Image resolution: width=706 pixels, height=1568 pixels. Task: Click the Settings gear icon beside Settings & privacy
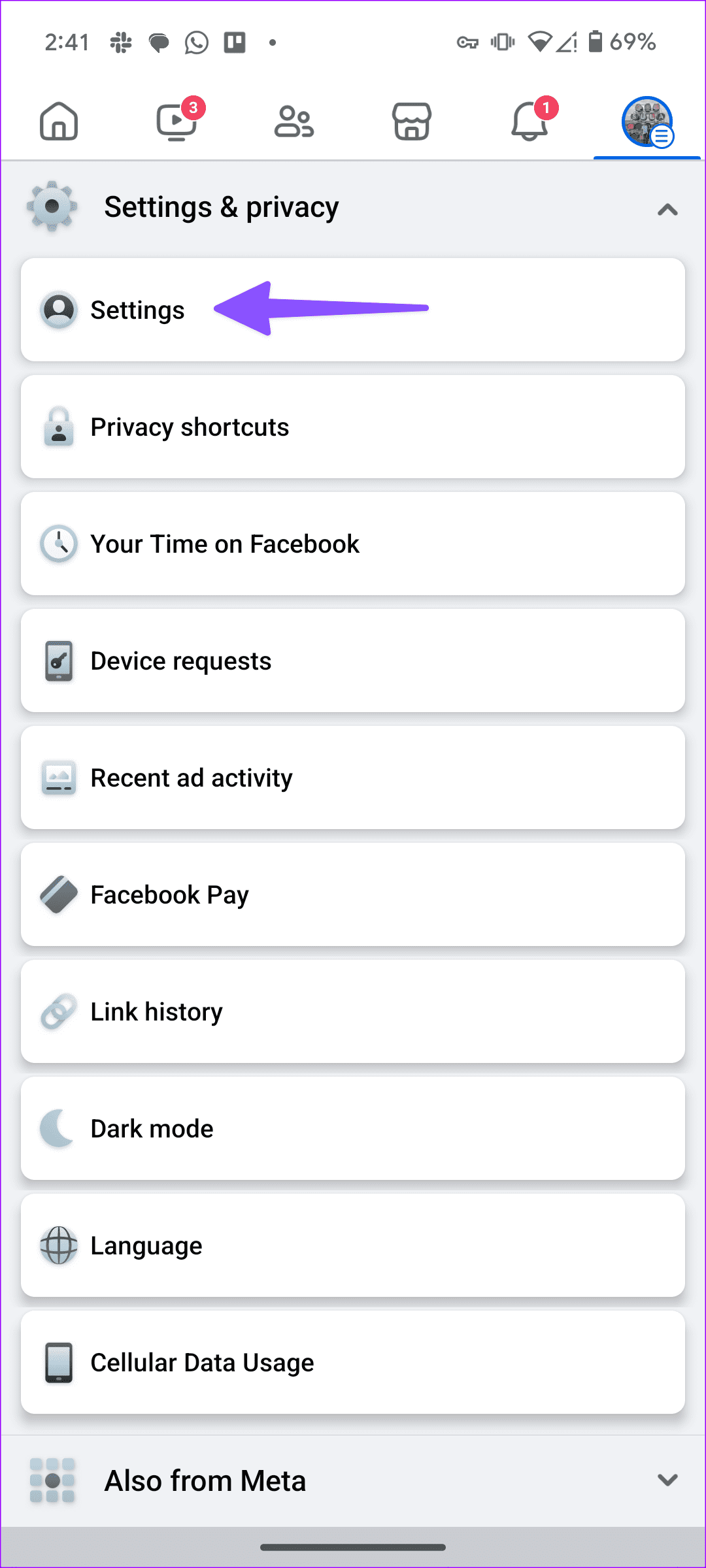[52, 207]
